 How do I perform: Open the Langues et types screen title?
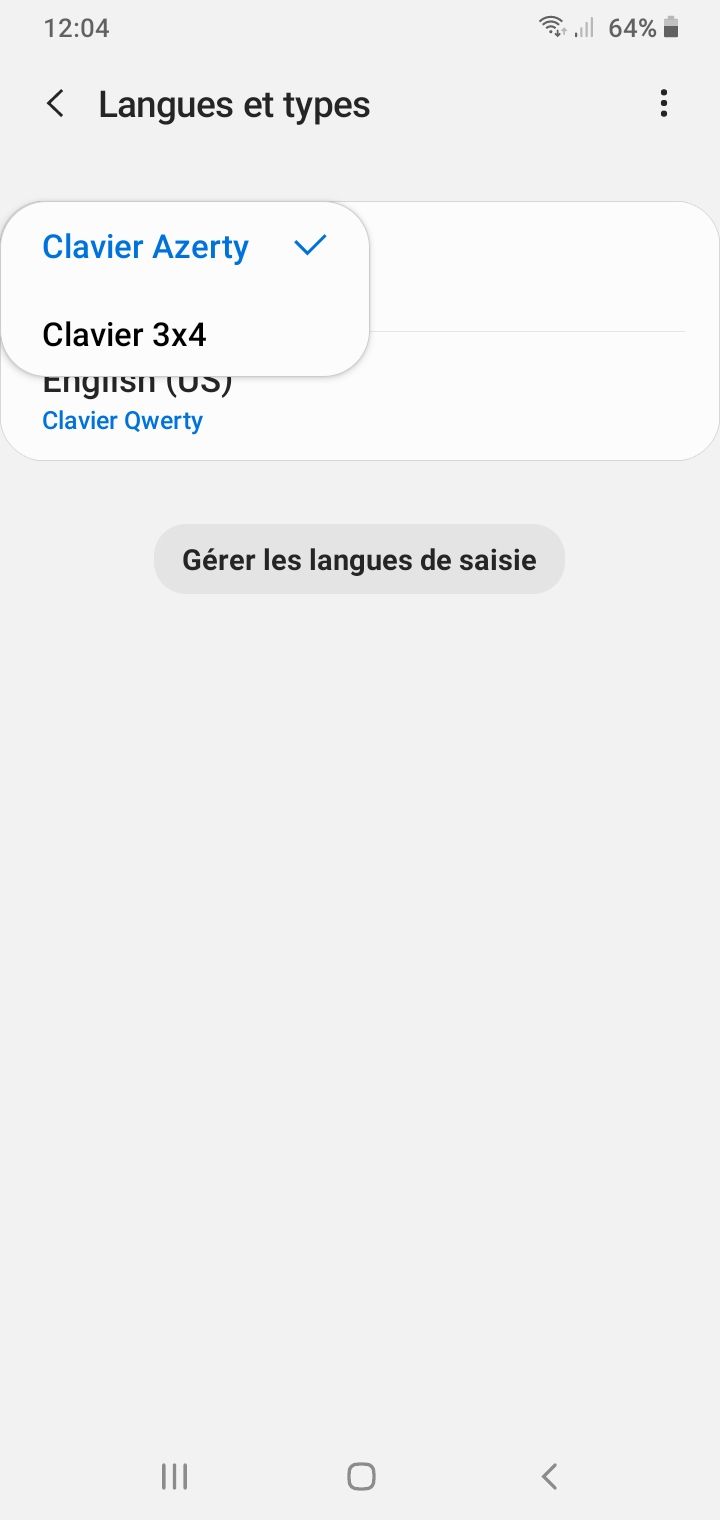coord(234,103)
